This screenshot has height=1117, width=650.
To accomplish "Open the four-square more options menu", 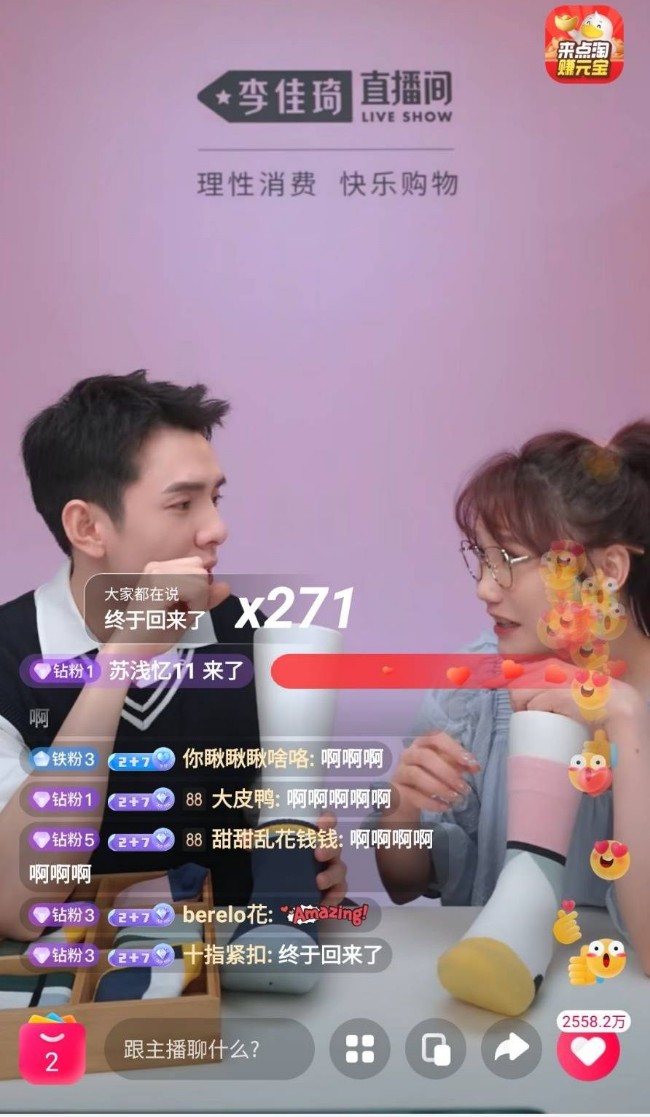I will (x=359, y=1049).
